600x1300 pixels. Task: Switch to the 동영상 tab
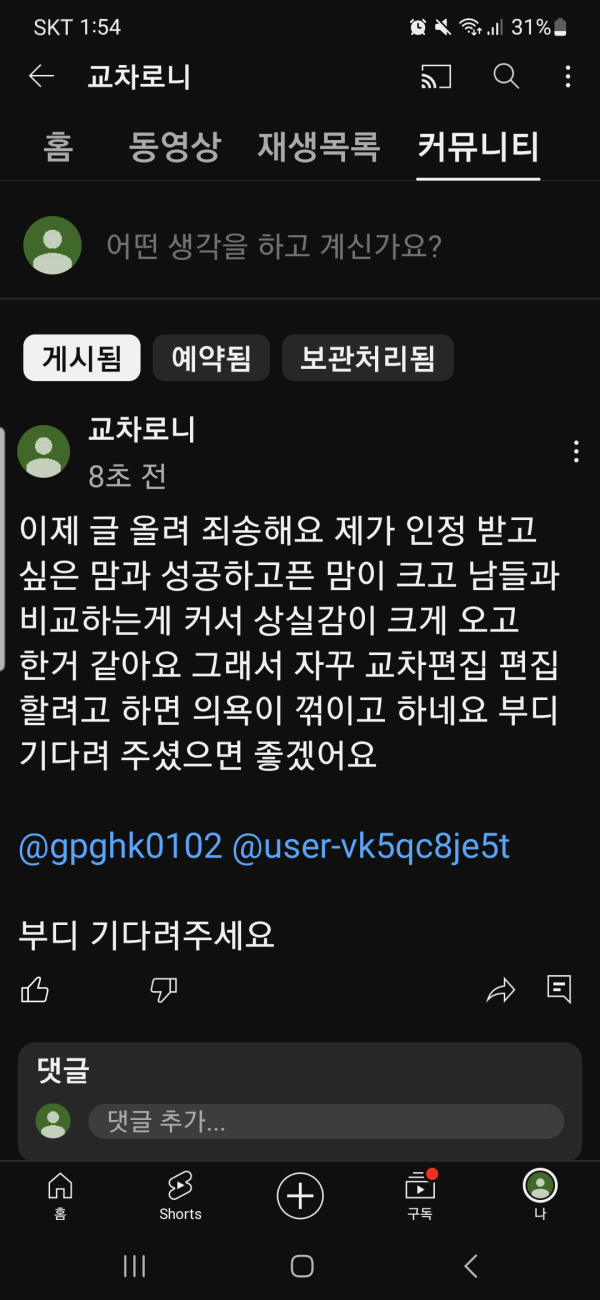pyautogui.click(x=174, y=147)
